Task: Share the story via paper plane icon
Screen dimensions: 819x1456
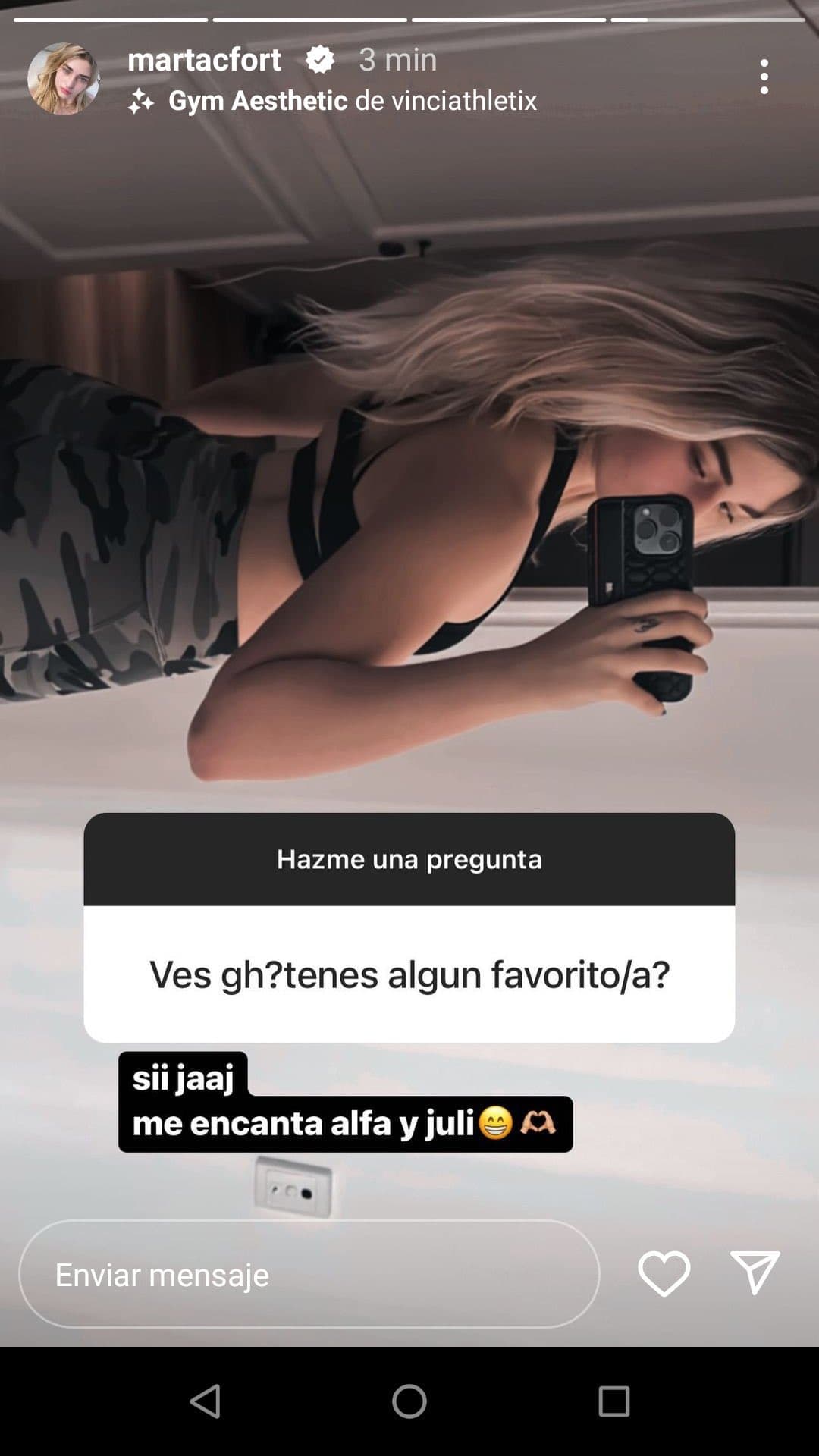Action: coord(755,1272)
